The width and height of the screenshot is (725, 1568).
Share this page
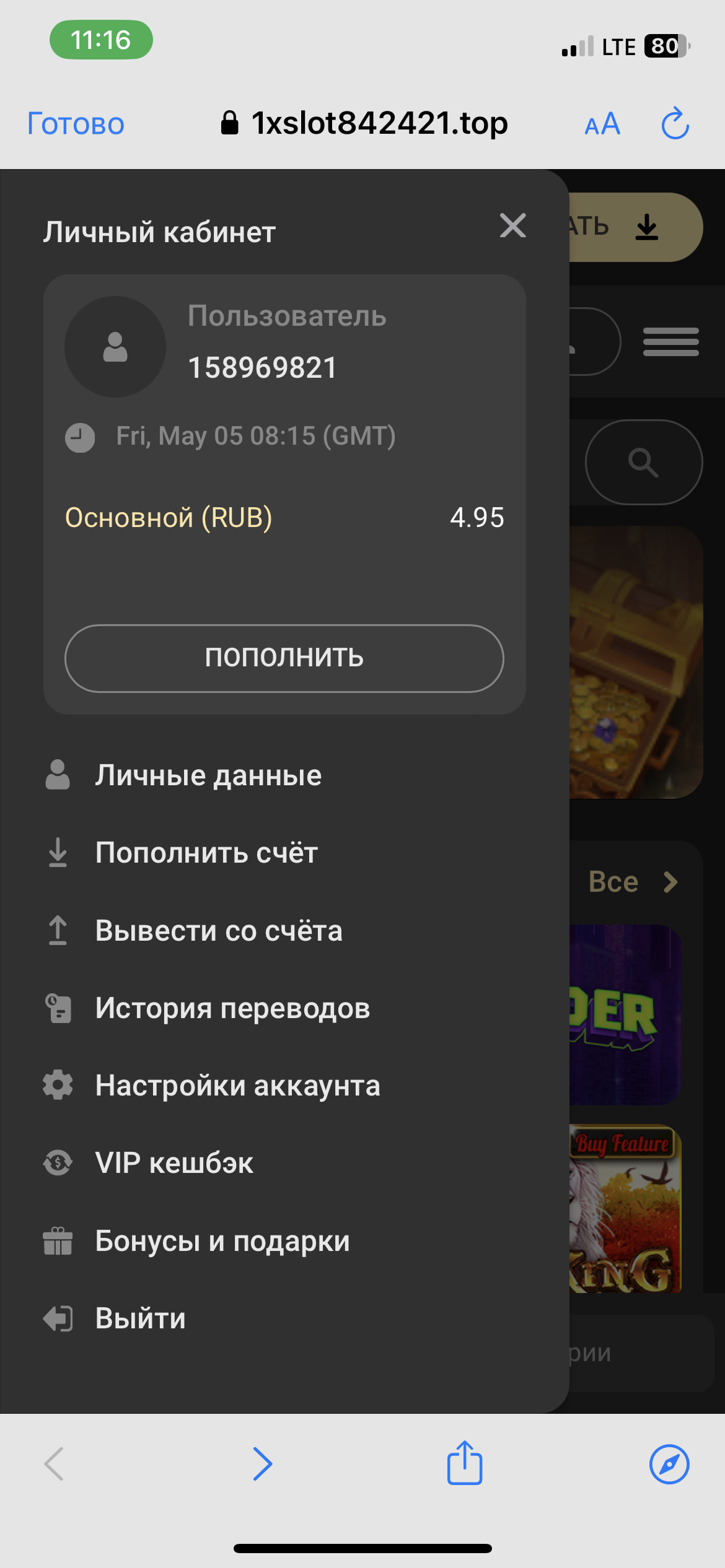465,1463
